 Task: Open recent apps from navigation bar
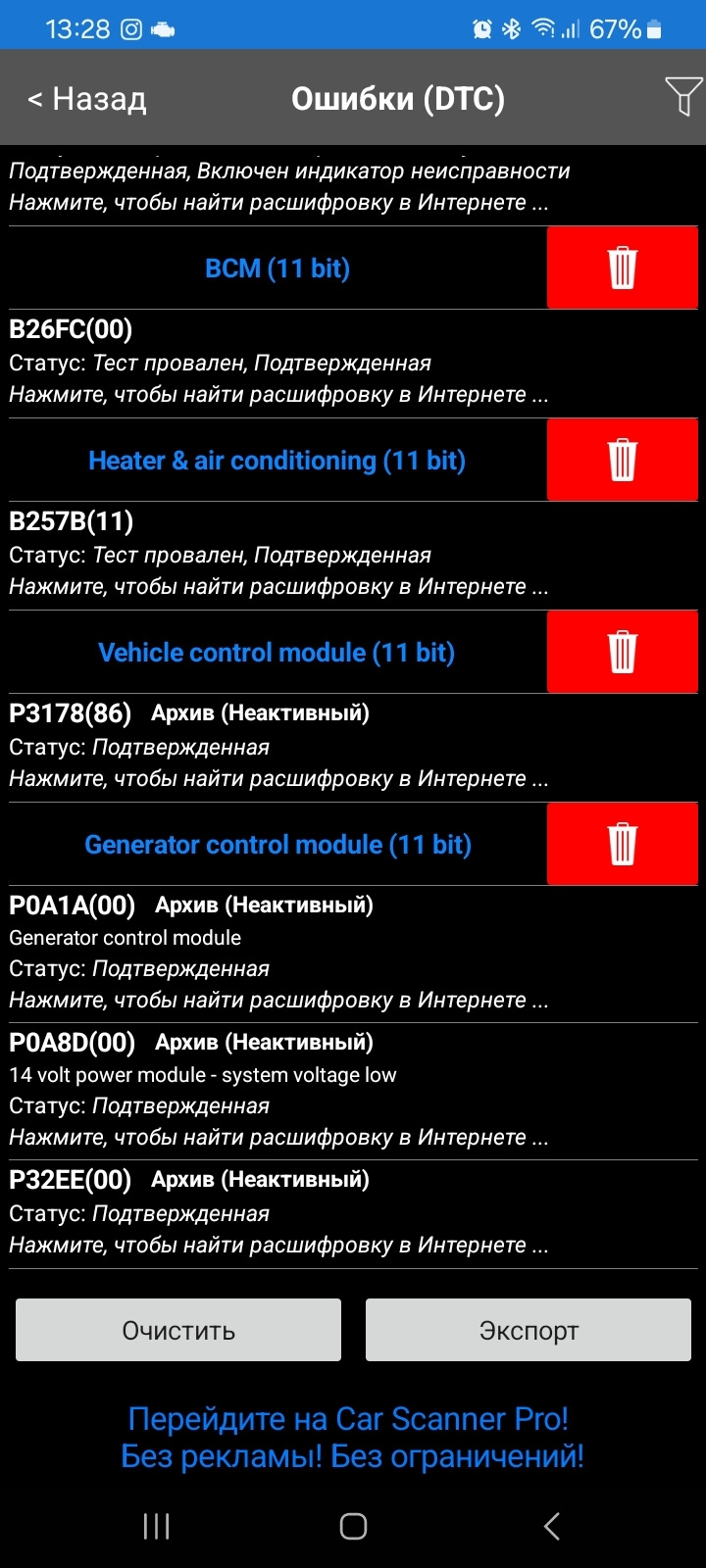click(x=156, y=1526)
